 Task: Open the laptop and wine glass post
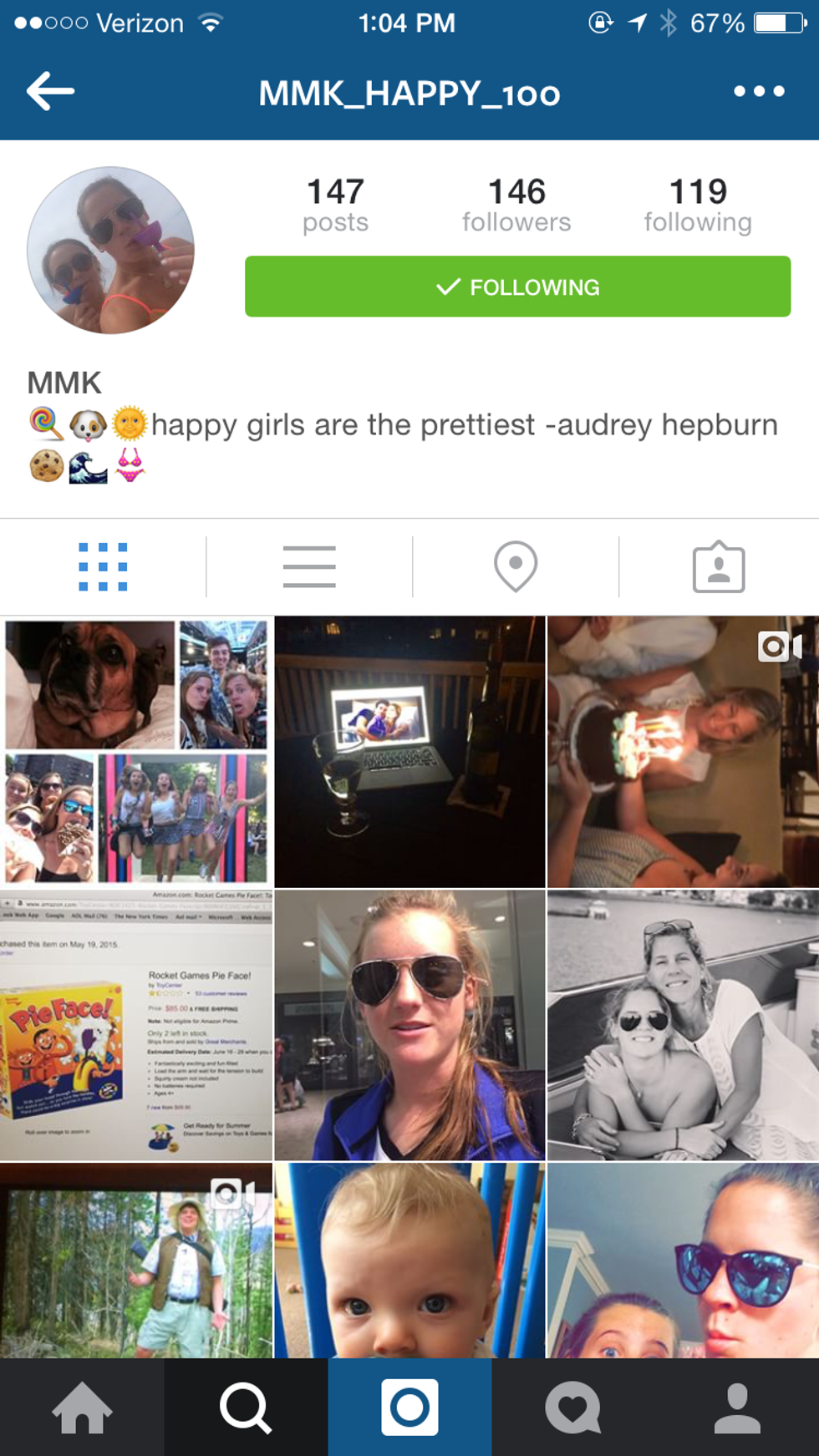point(409,752)
